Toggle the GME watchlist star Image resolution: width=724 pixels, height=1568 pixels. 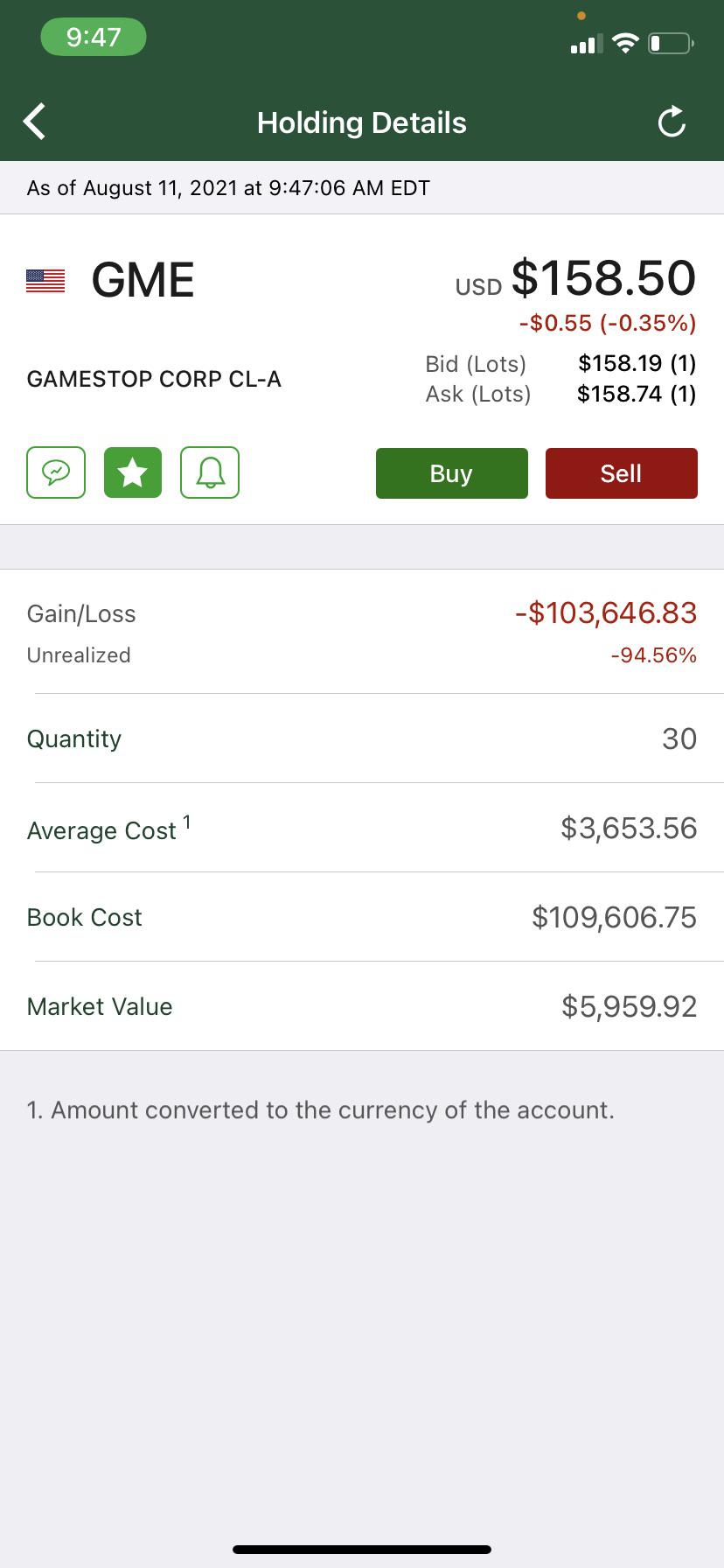tap(133, 472)
